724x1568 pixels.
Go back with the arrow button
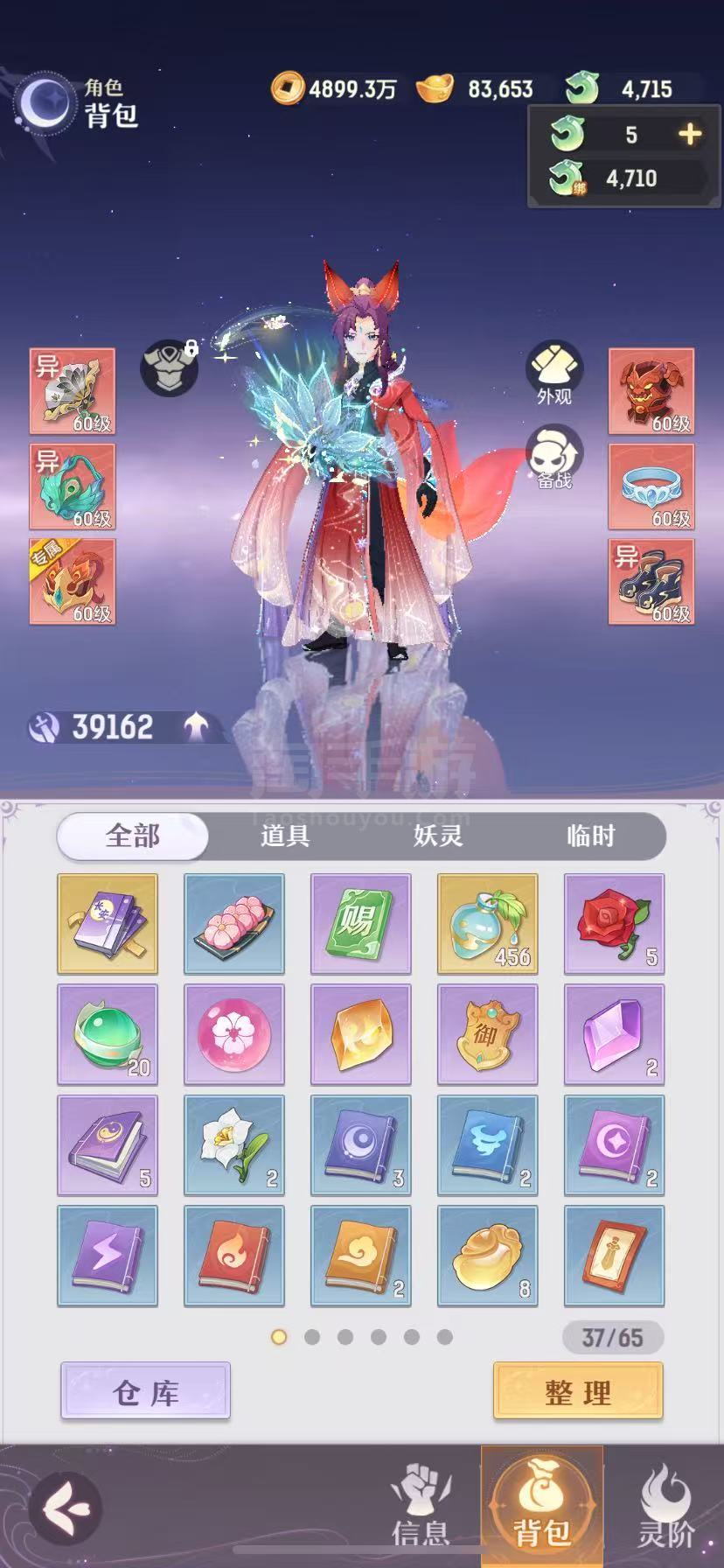(66, 1507)
